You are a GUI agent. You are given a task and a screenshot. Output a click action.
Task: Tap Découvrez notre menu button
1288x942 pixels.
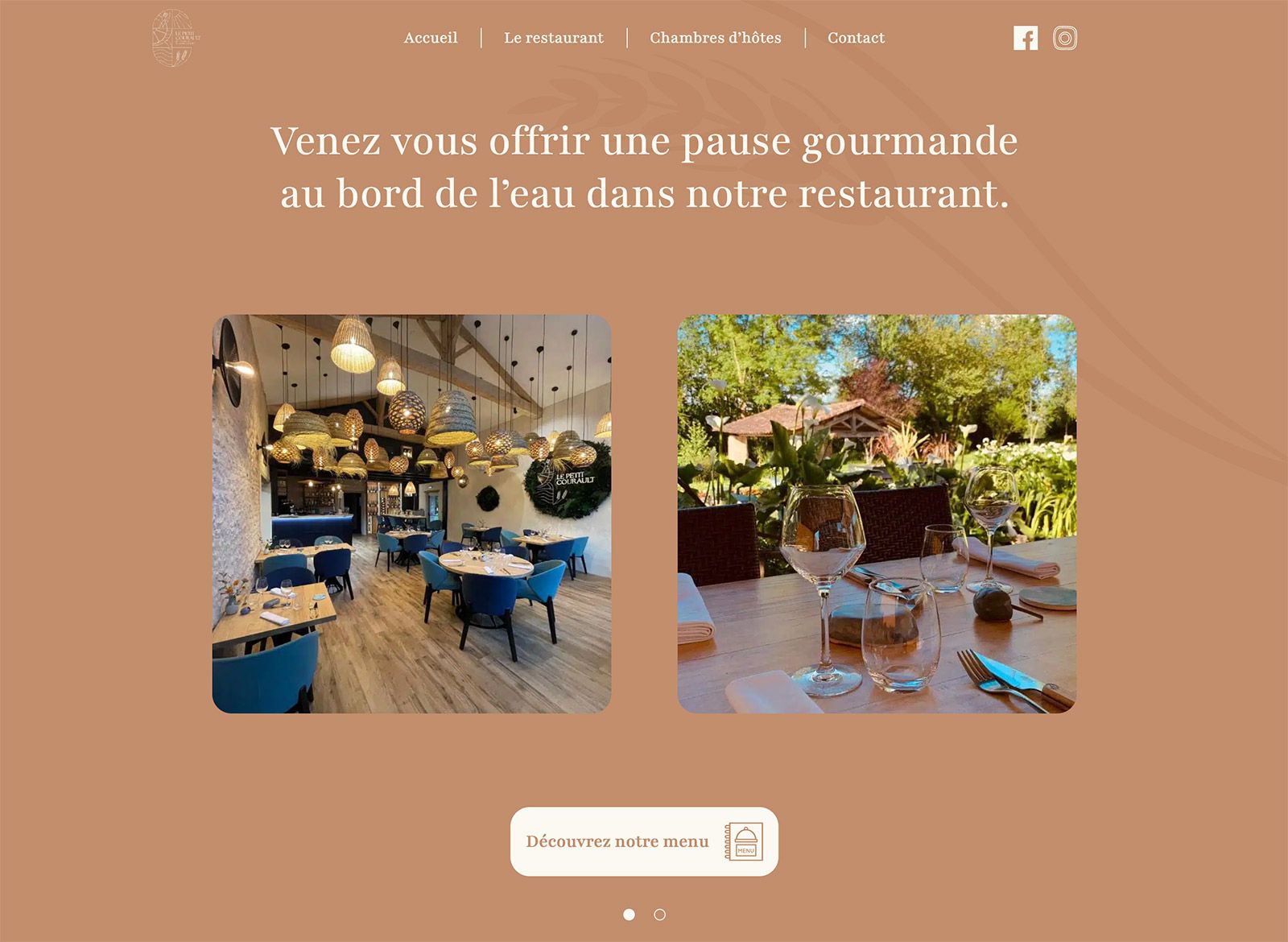coord(644,841)
